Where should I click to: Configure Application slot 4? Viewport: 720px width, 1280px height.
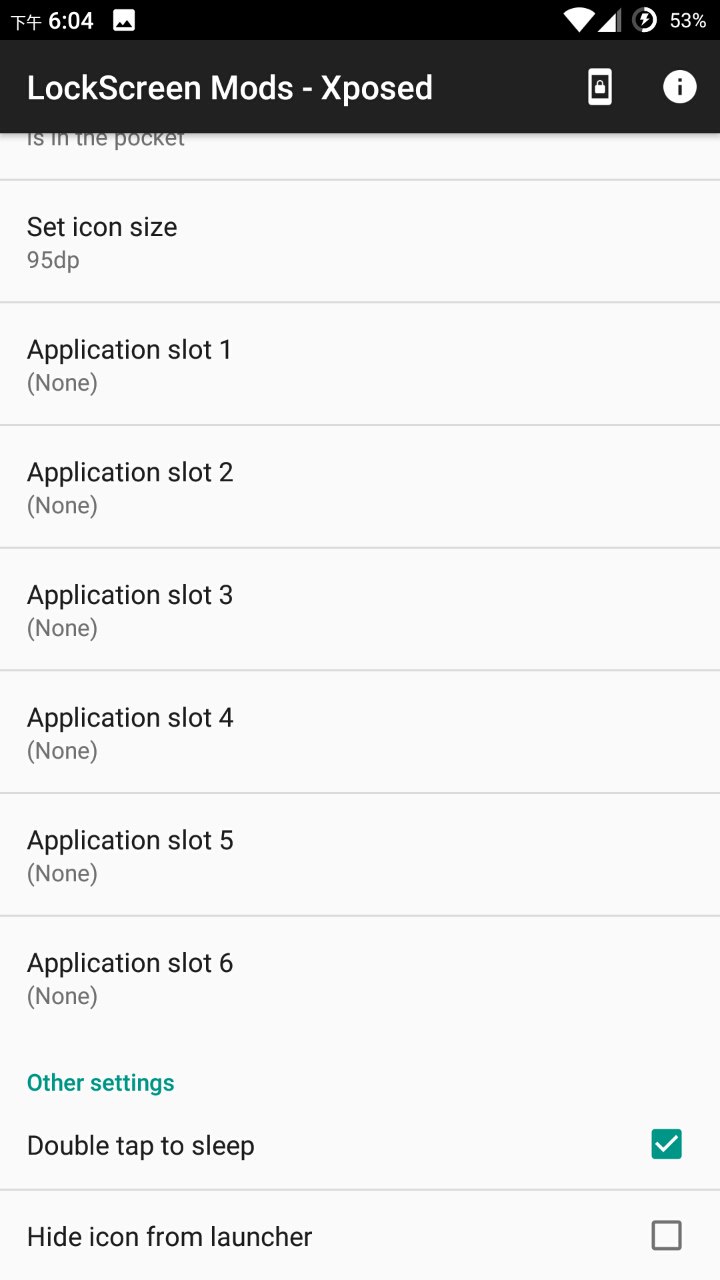coord(360,732)
